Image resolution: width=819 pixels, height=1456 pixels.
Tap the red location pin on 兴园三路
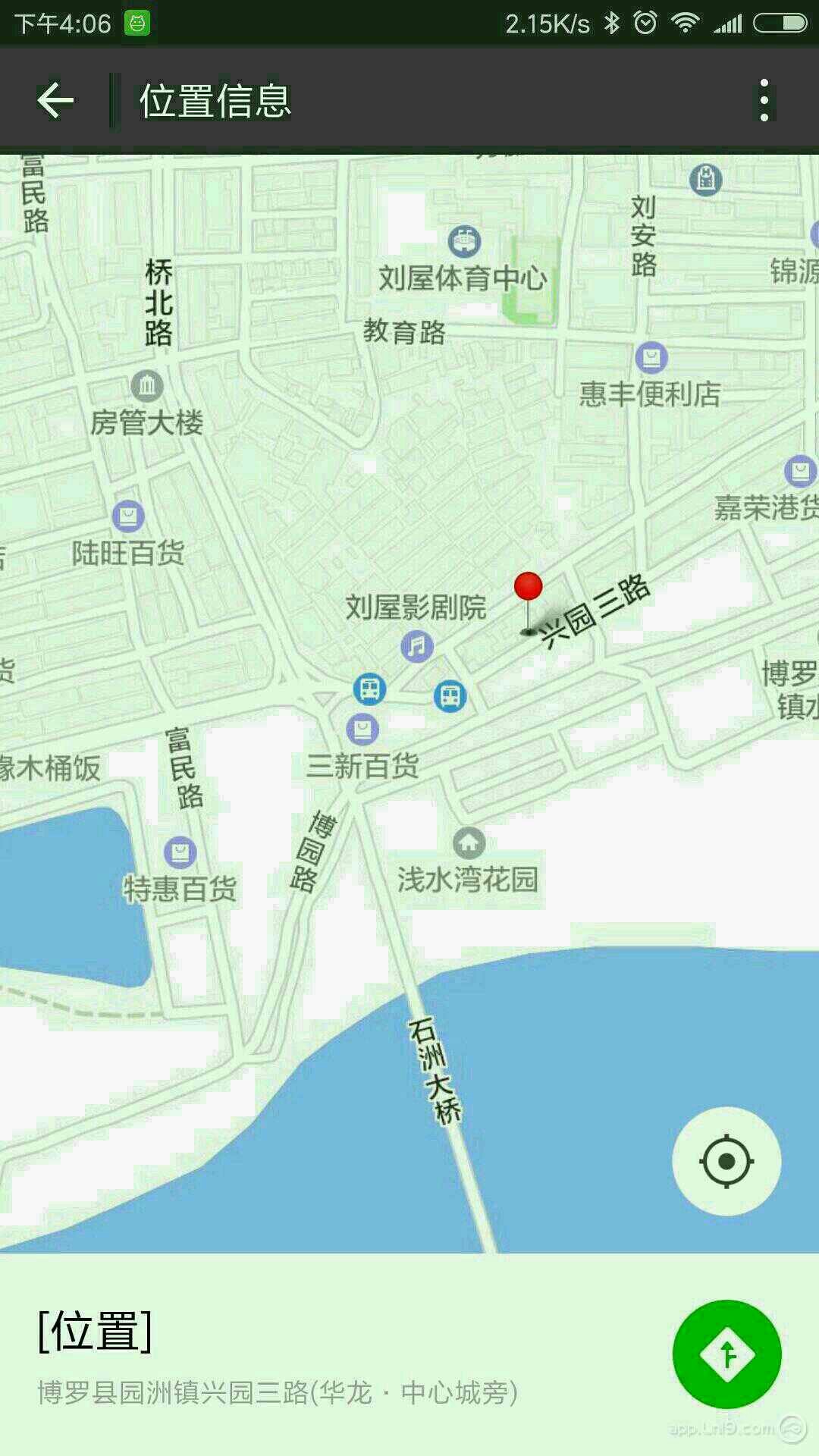[528, 588]
